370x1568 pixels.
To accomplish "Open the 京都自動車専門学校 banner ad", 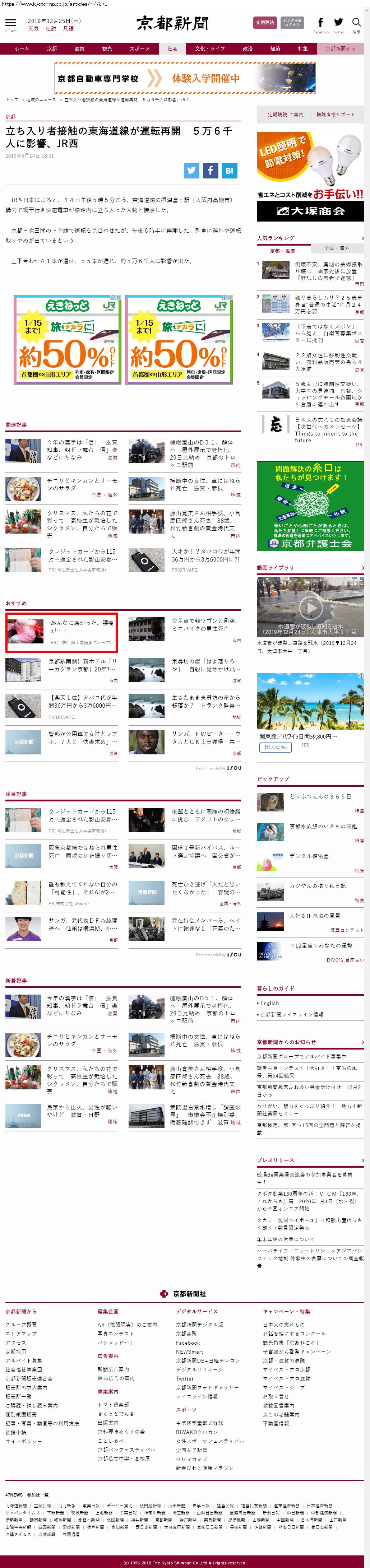I will pos(185,79).
